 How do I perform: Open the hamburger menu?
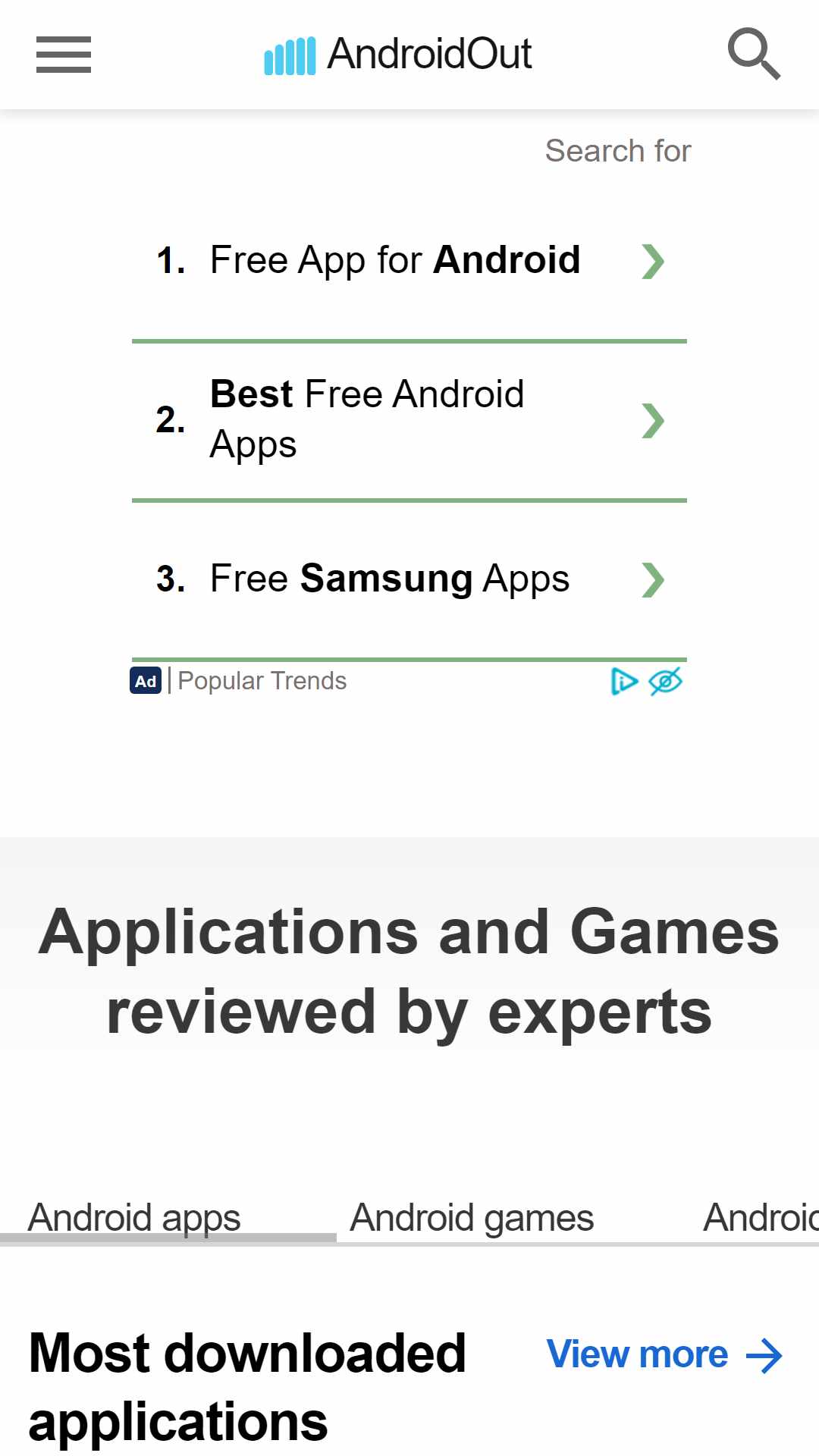point(64,55)
